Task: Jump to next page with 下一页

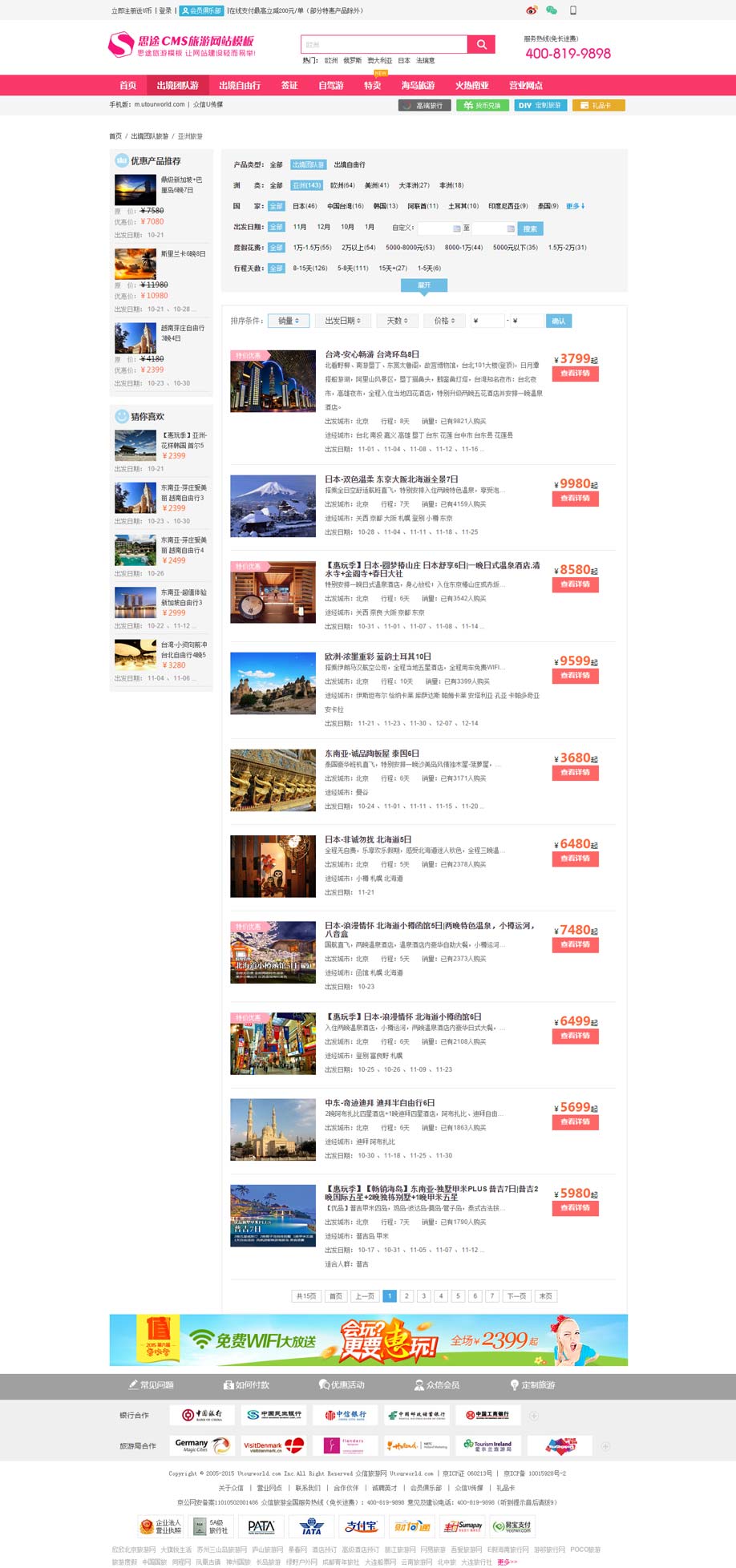Action: 516,1295
